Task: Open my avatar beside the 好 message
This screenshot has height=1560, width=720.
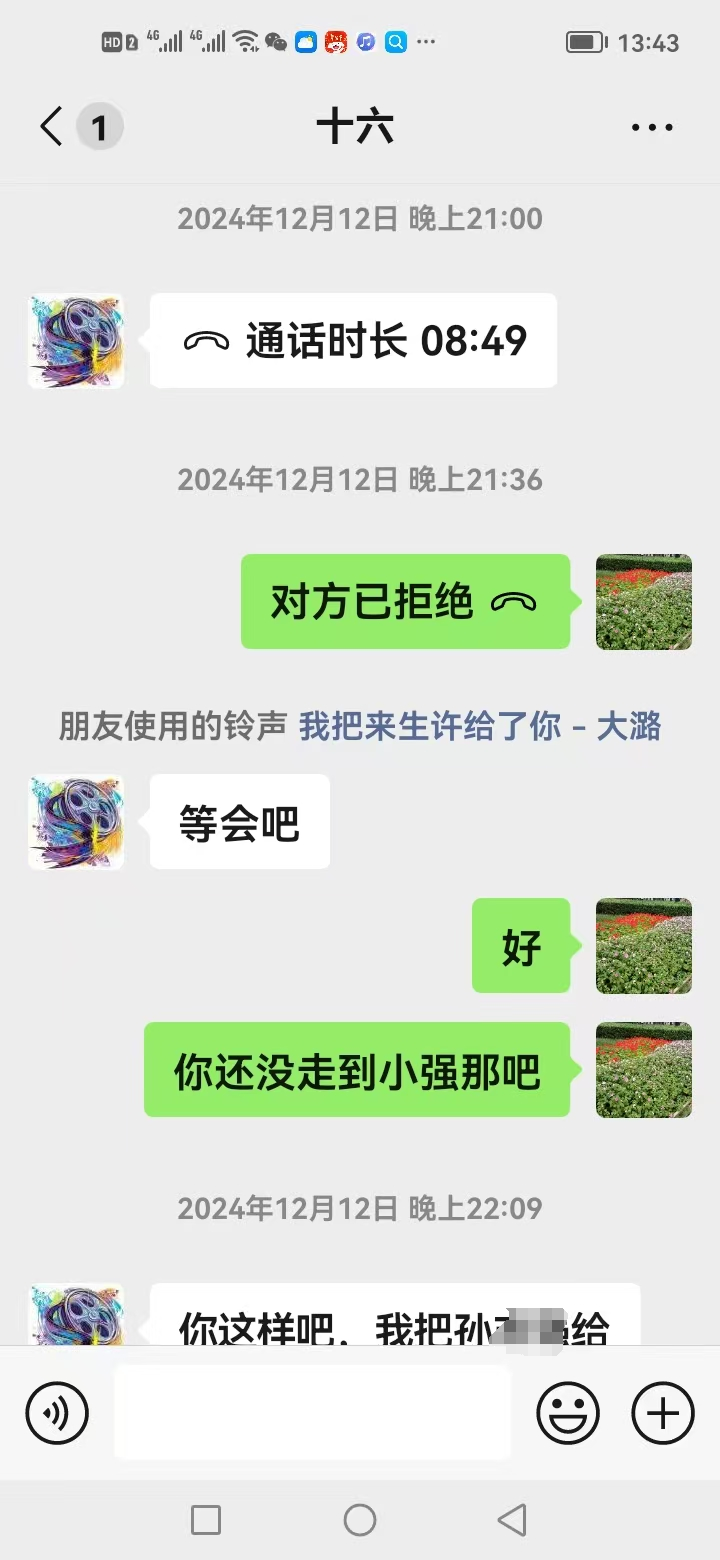Action: 643,946
